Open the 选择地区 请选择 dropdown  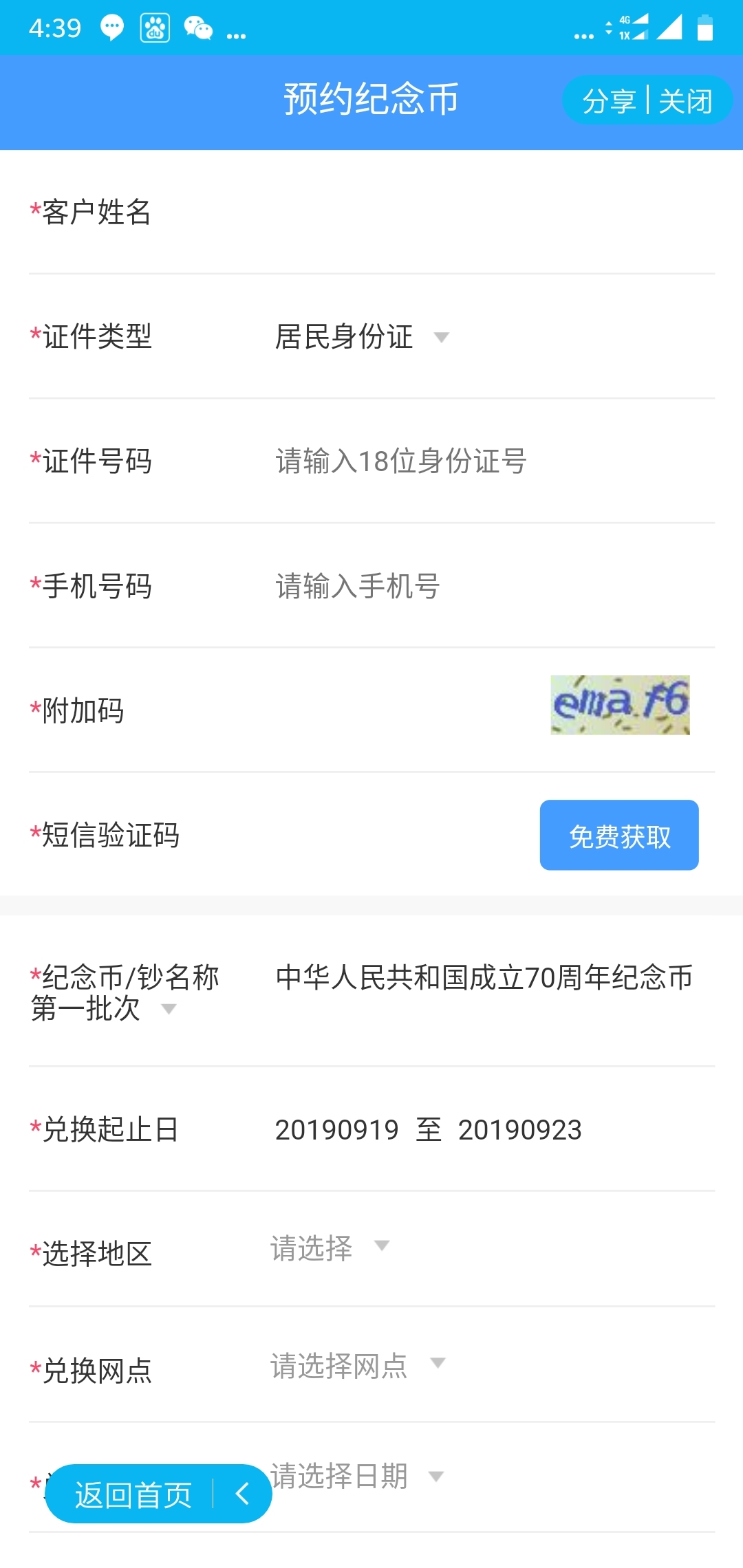click(330, 1248)
